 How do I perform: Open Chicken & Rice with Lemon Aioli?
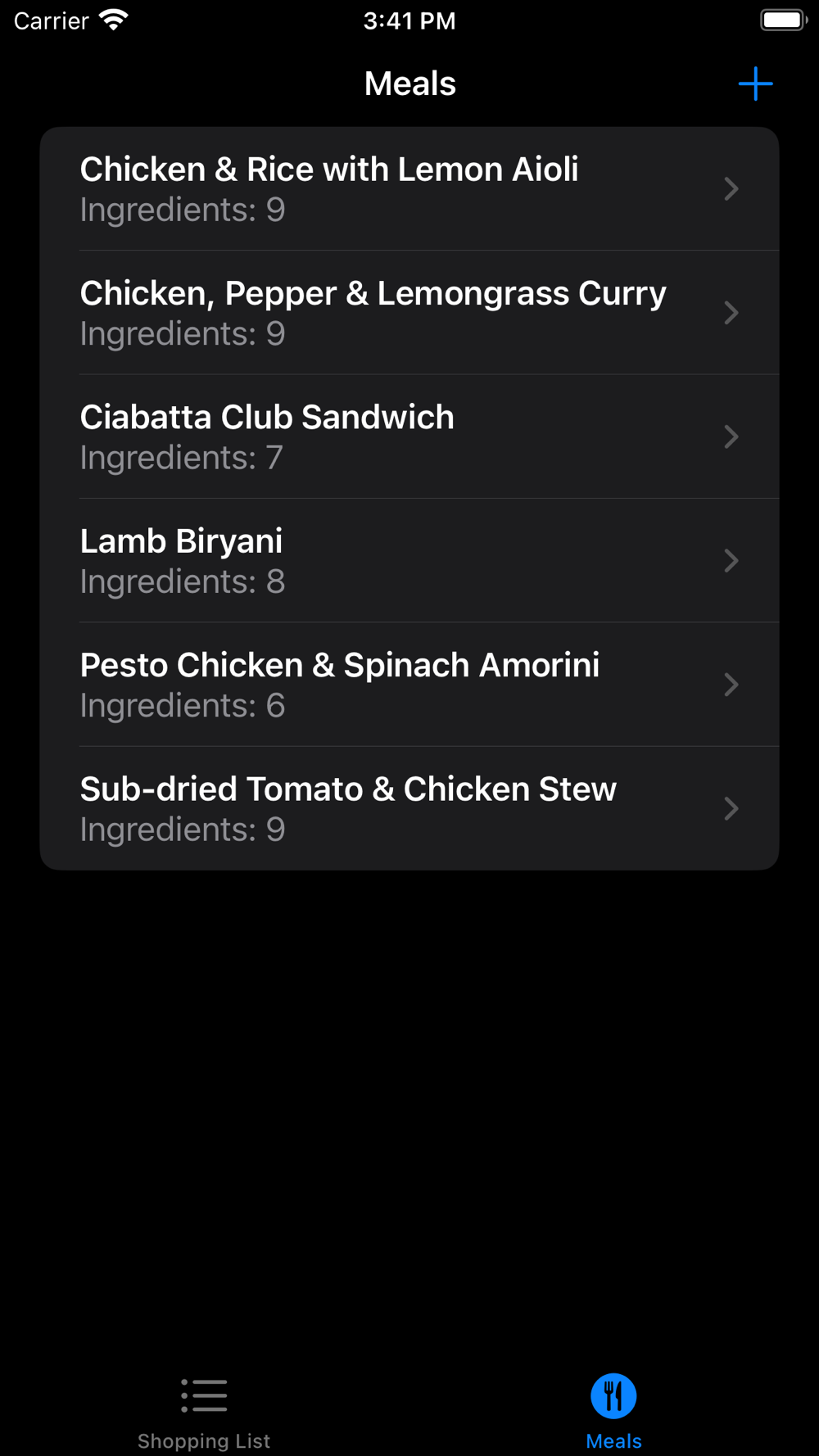click(x=409, y=189)
